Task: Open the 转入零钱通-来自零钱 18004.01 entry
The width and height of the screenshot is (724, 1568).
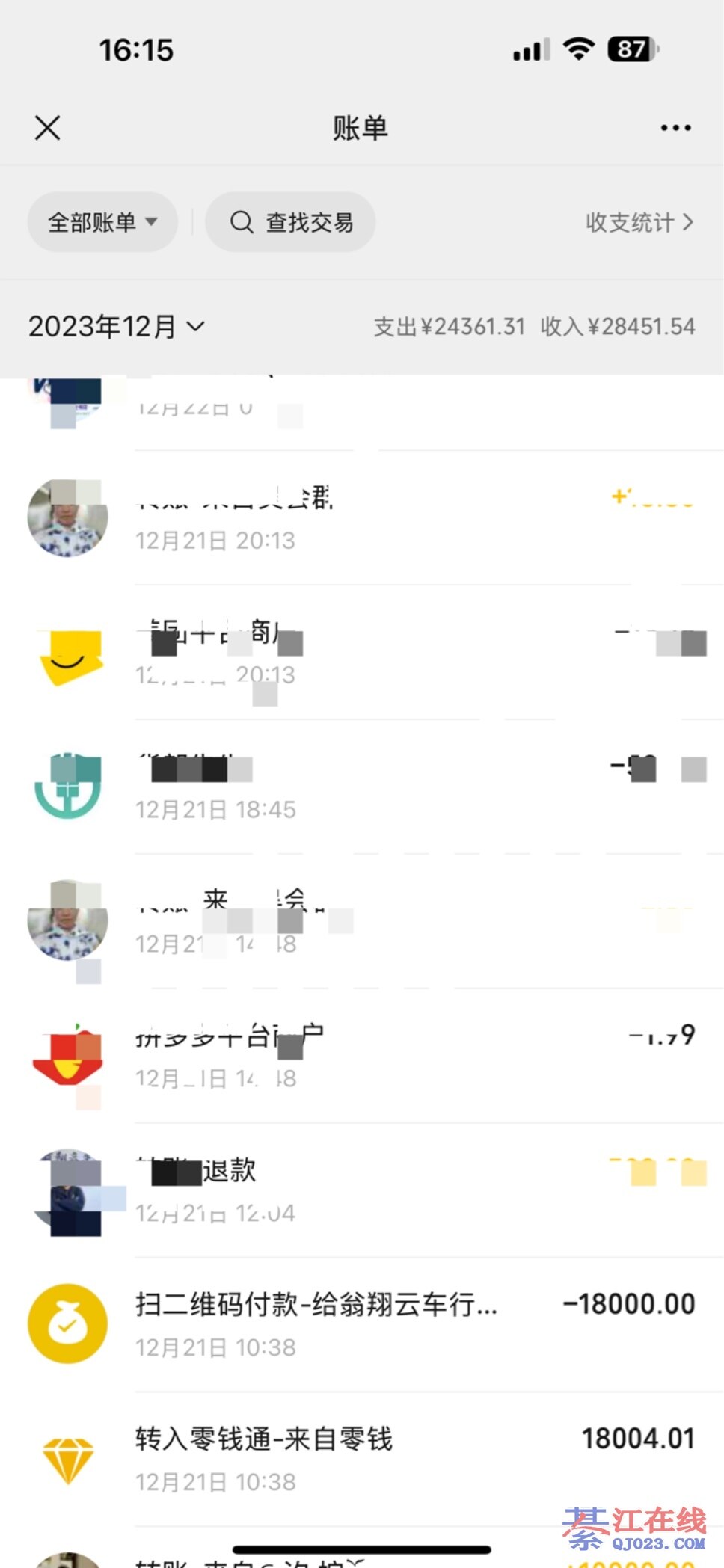Action: pos(362,1458)
